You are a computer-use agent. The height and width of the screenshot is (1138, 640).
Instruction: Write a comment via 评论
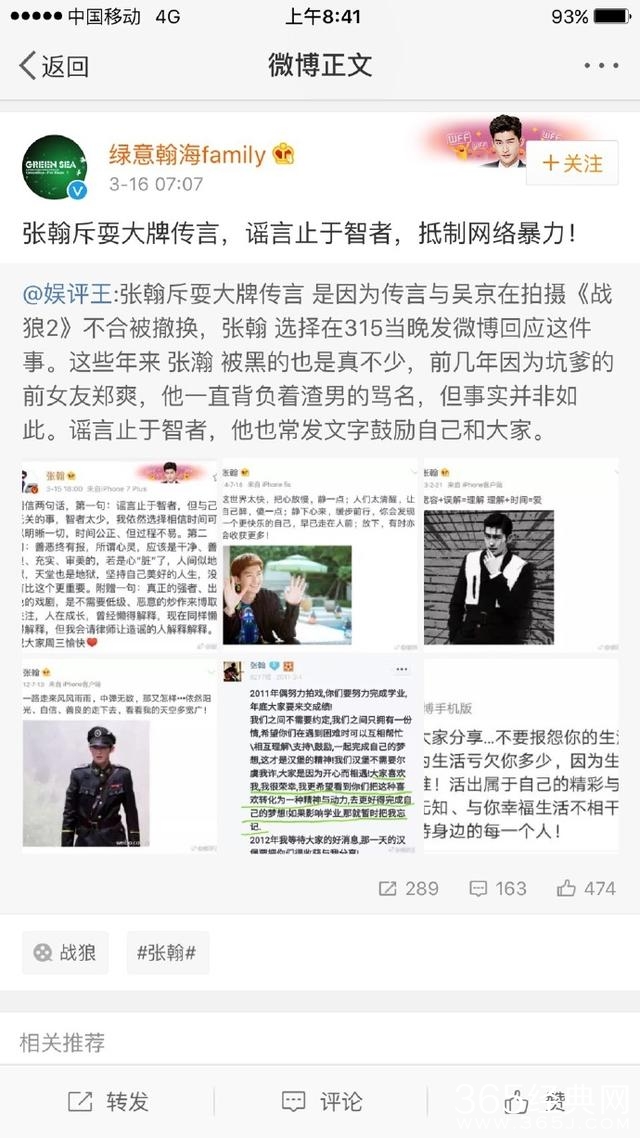[x=322, y=1101]
